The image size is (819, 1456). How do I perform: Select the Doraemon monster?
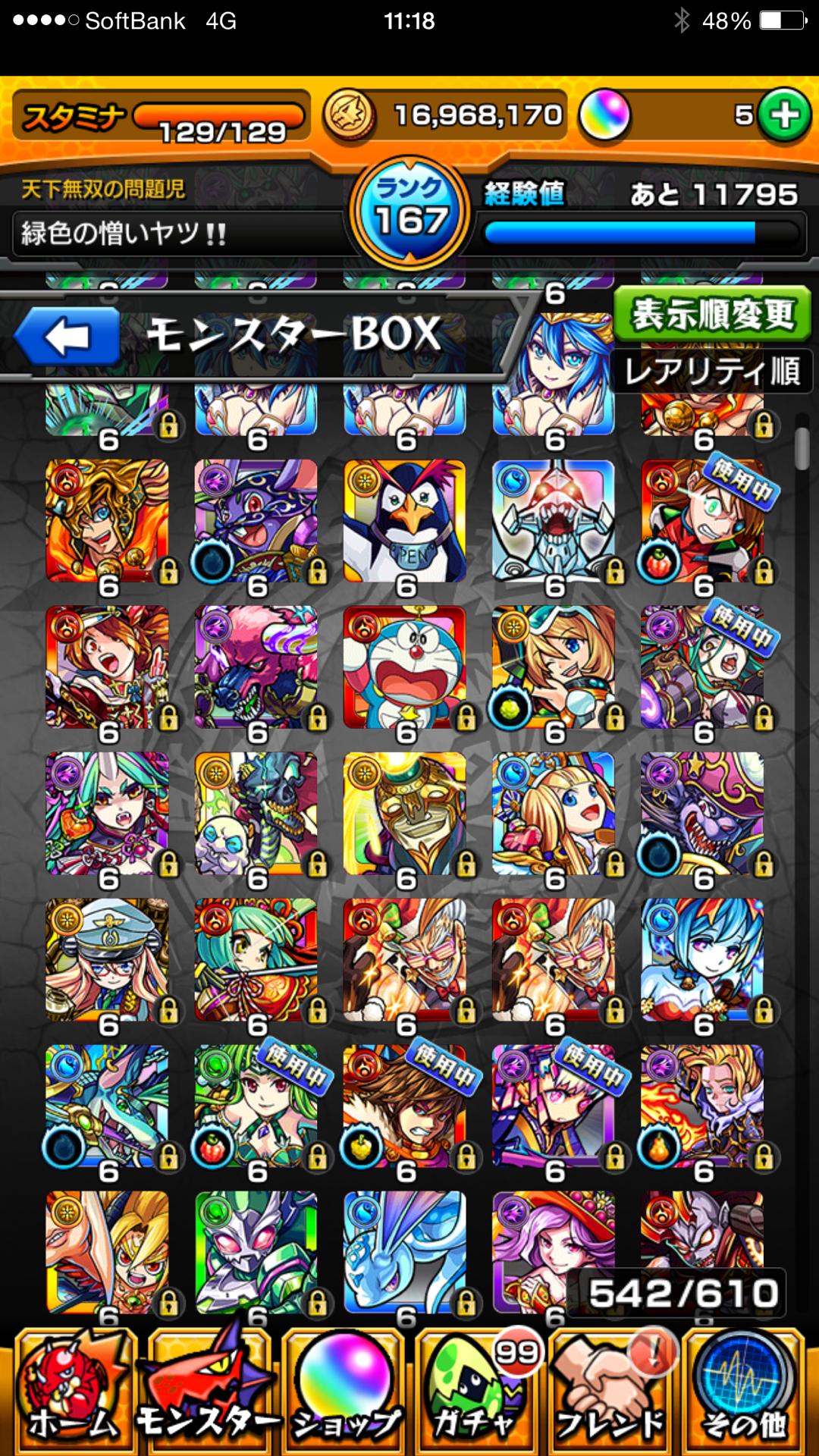coord(405,667)
